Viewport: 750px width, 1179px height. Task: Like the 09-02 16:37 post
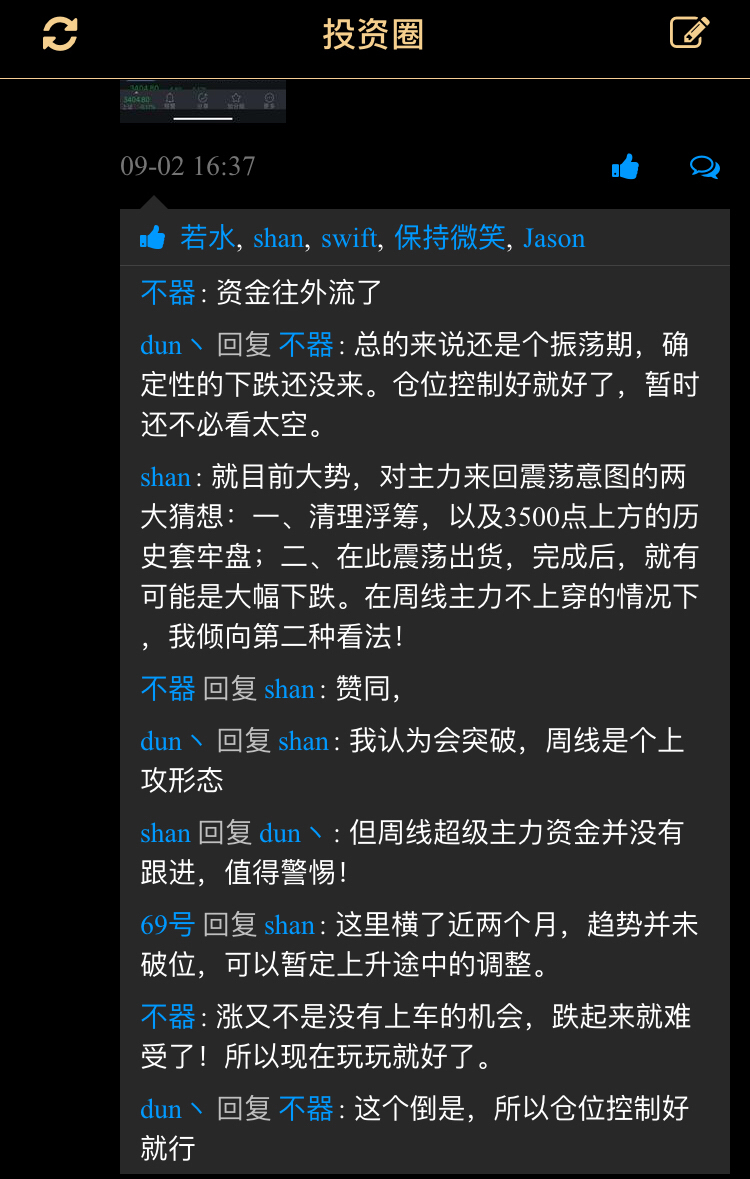(x=625, y=167)
